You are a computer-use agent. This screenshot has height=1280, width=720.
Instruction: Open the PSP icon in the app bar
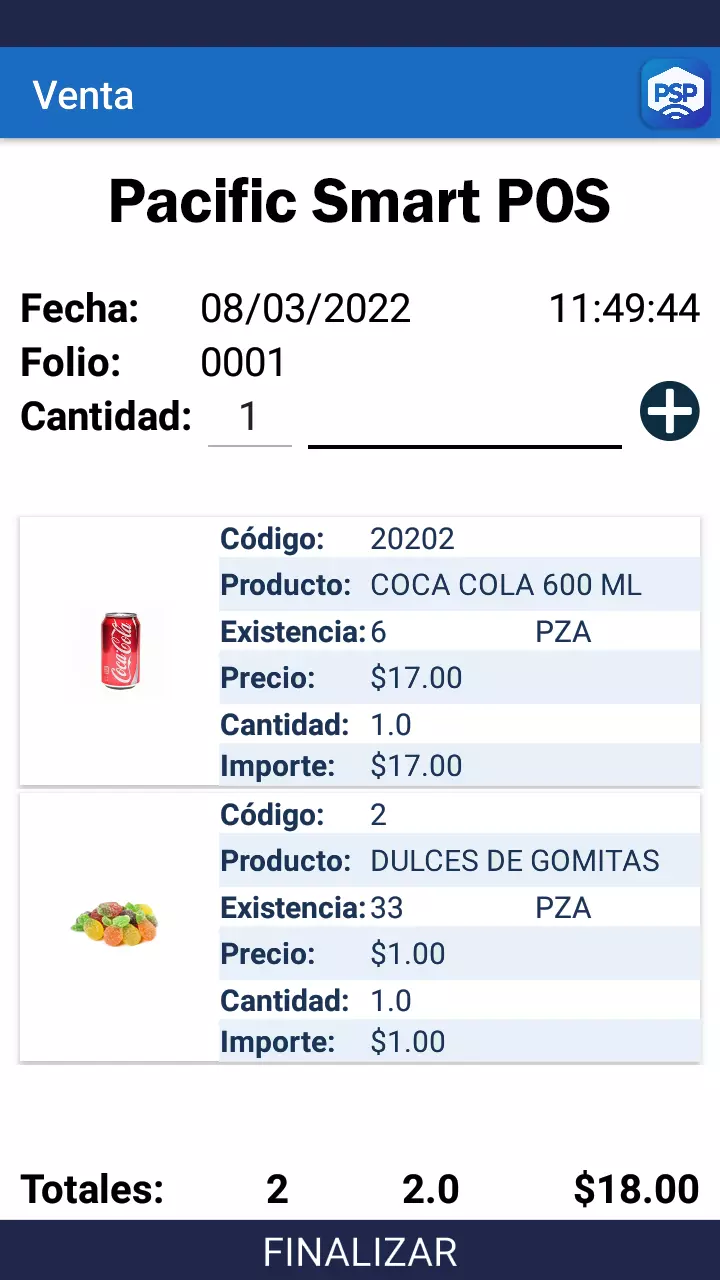[x=675, y=94]
